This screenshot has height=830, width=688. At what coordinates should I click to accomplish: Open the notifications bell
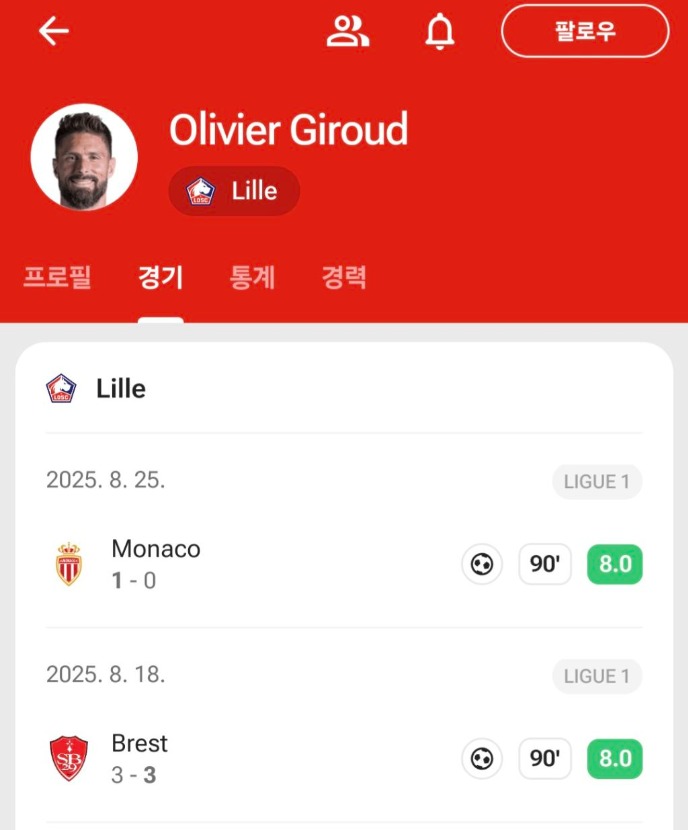coord(439,32)
